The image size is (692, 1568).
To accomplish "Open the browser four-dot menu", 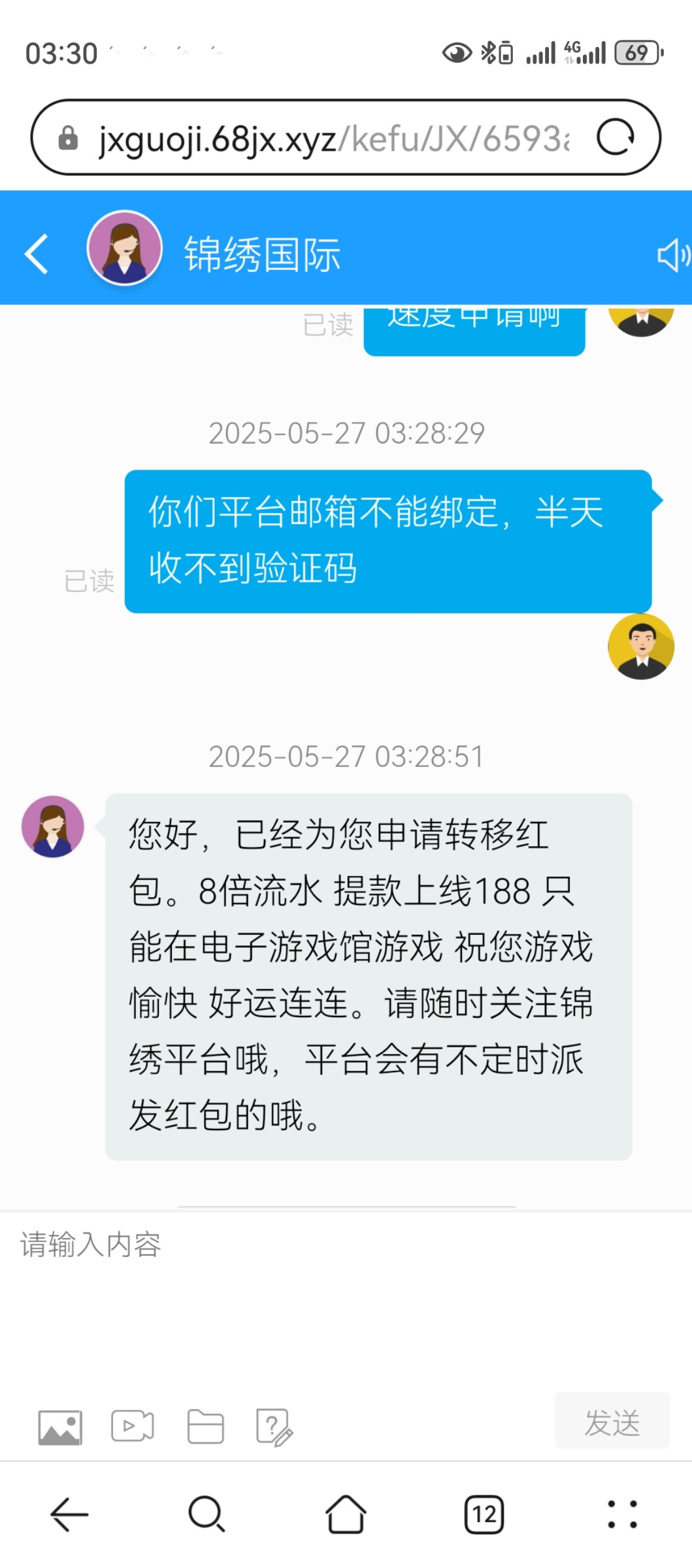I will [x=622, y=1514].
